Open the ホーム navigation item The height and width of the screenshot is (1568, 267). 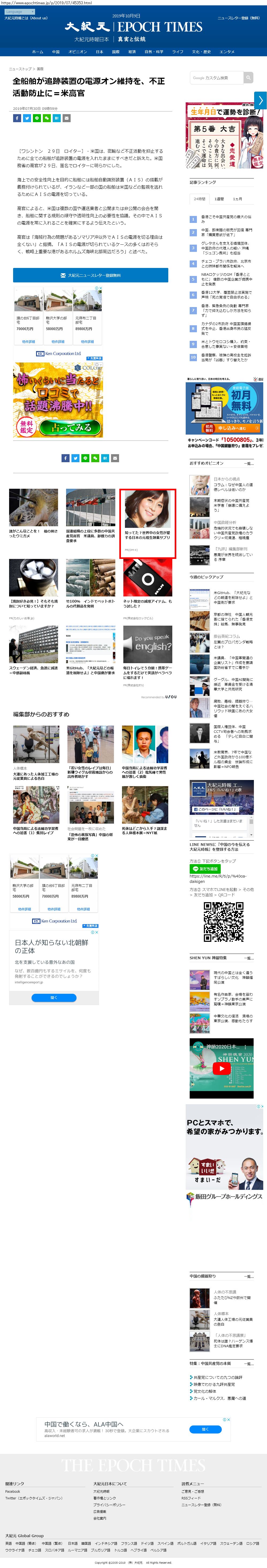38,52
